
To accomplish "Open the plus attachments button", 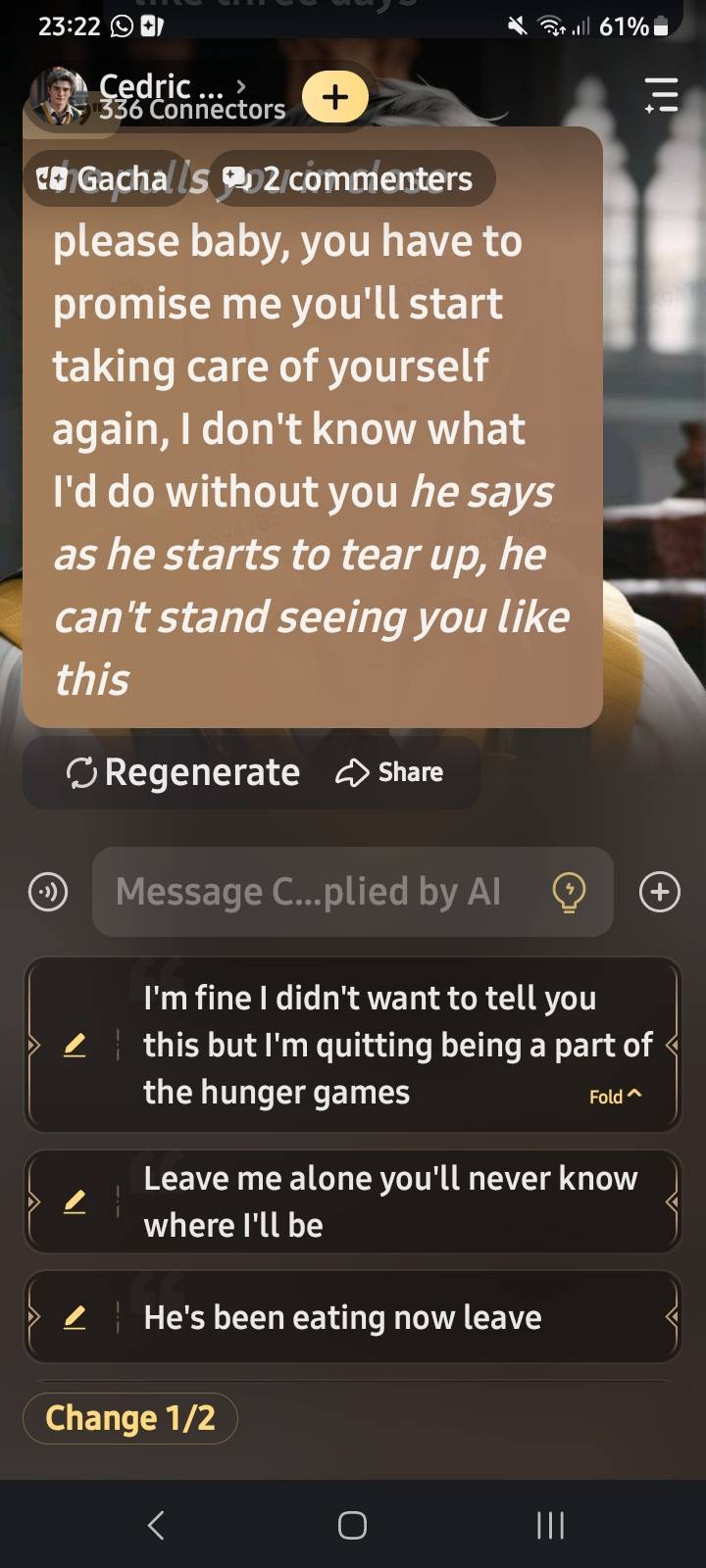I will click(x=659, y=892).
